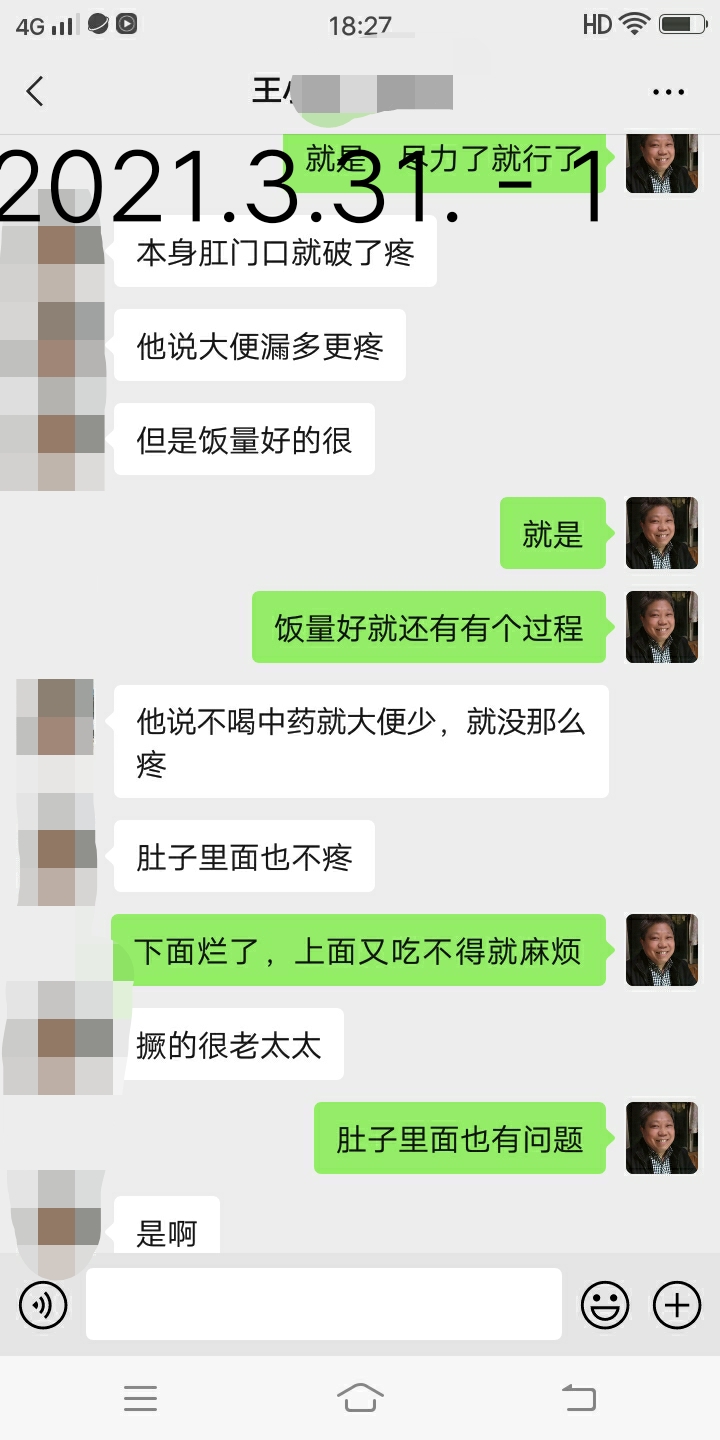720x1440 pixels.
Task: Focus the message text field
Action: tap(323, 1304)
